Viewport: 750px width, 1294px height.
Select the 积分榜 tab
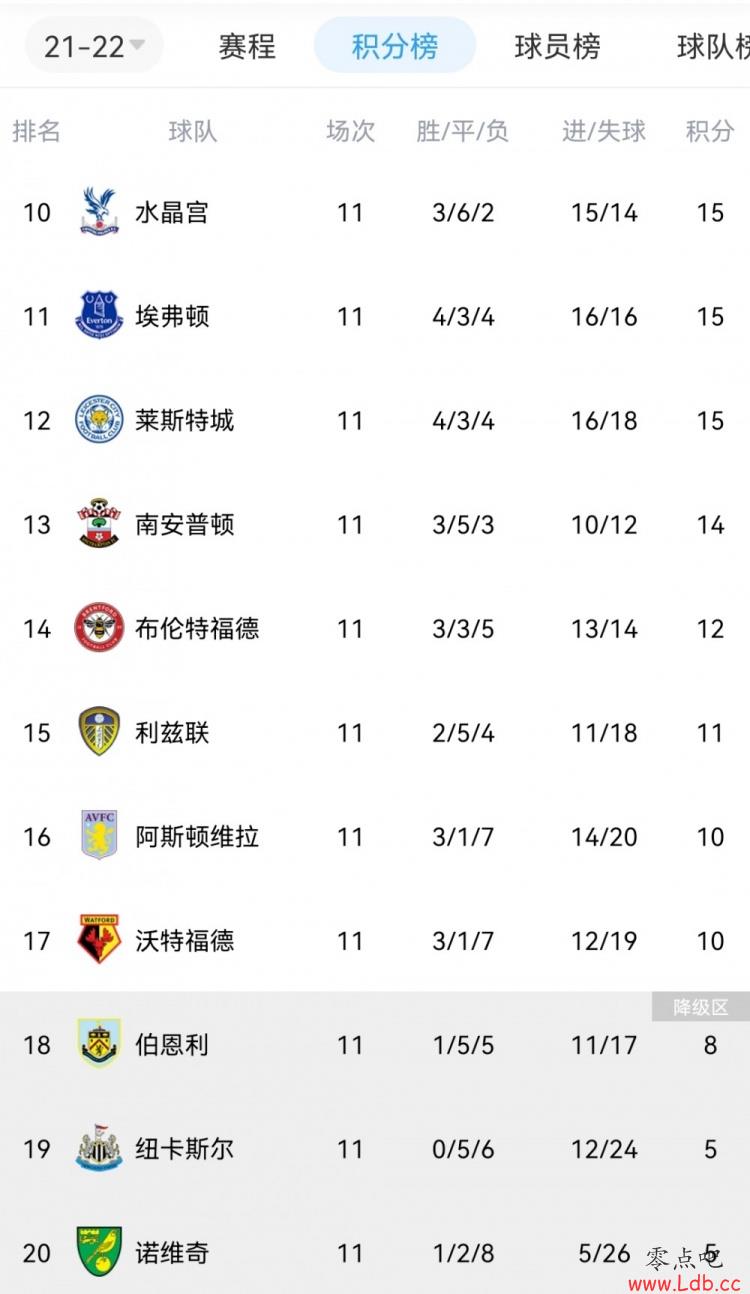395,46
